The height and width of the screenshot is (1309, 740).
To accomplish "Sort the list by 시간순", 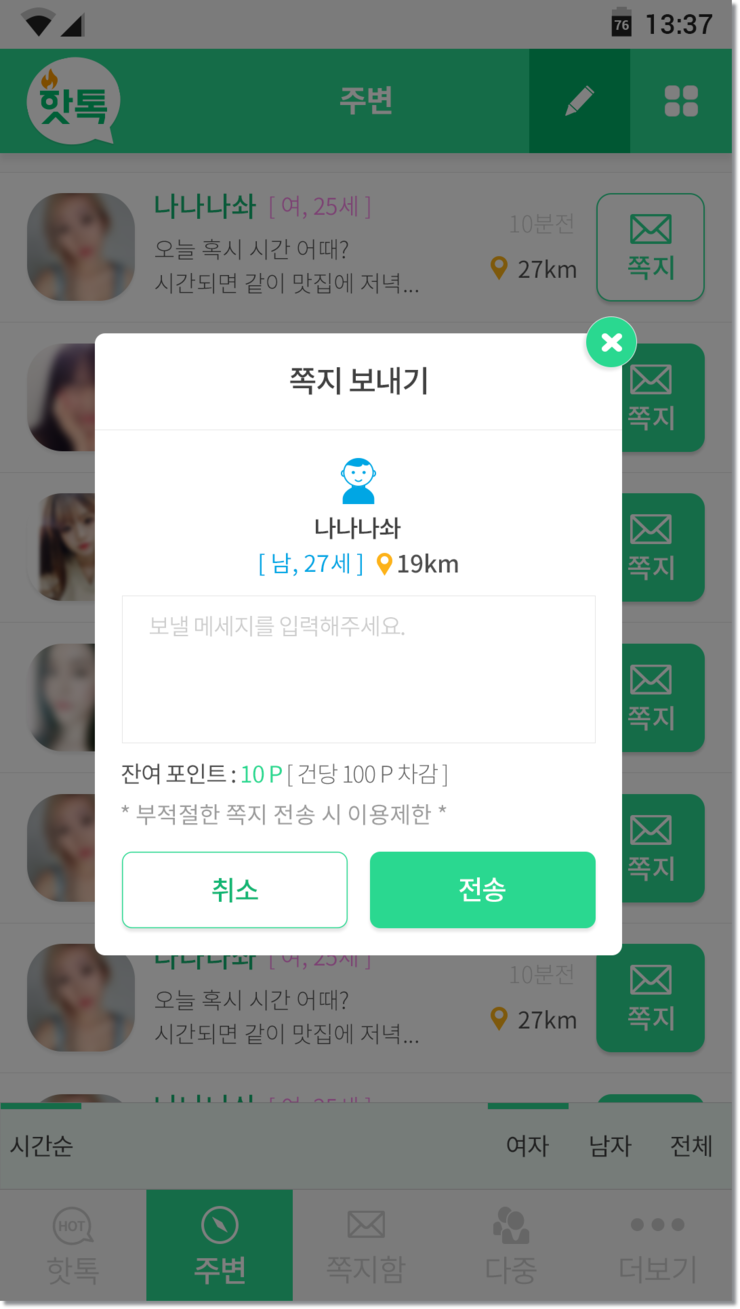I will pyautogui.click(x=42, y=1146).
